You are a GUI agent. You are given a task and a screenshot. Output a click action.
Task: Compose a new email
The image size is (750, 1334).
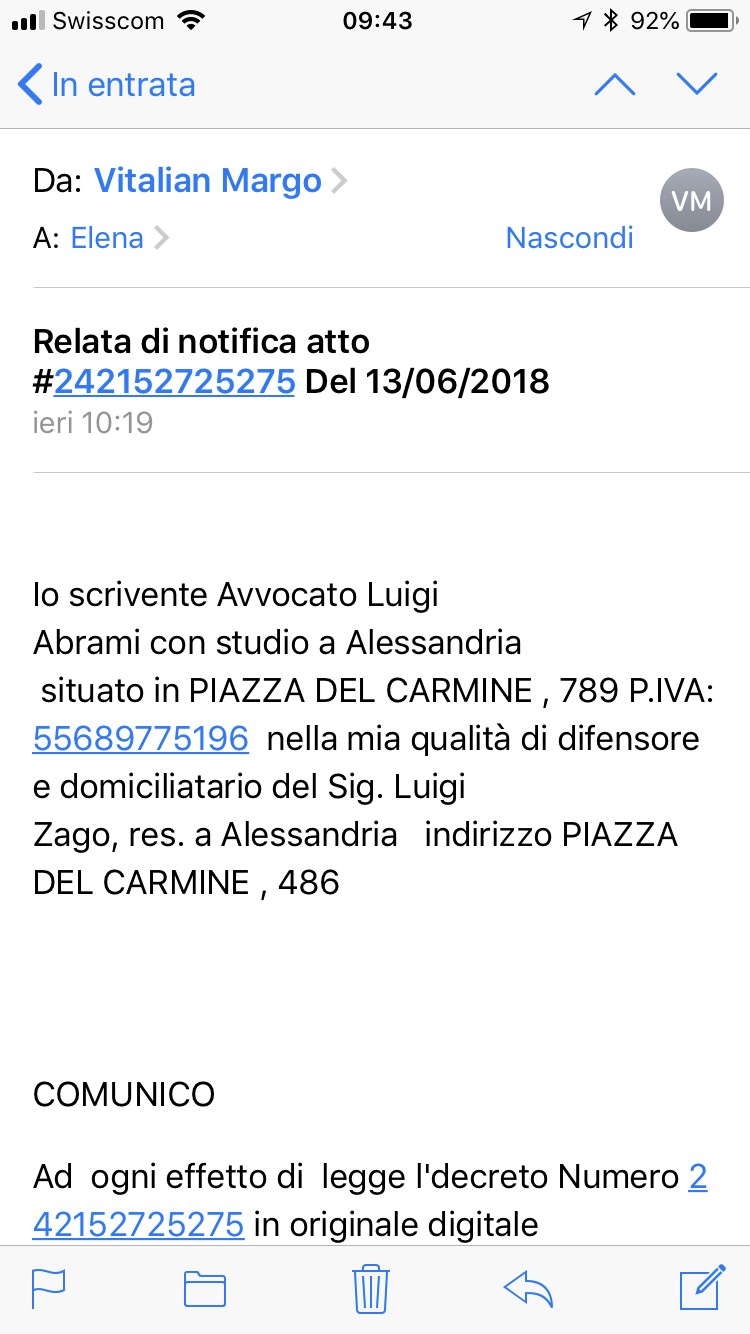(702, 1288)
